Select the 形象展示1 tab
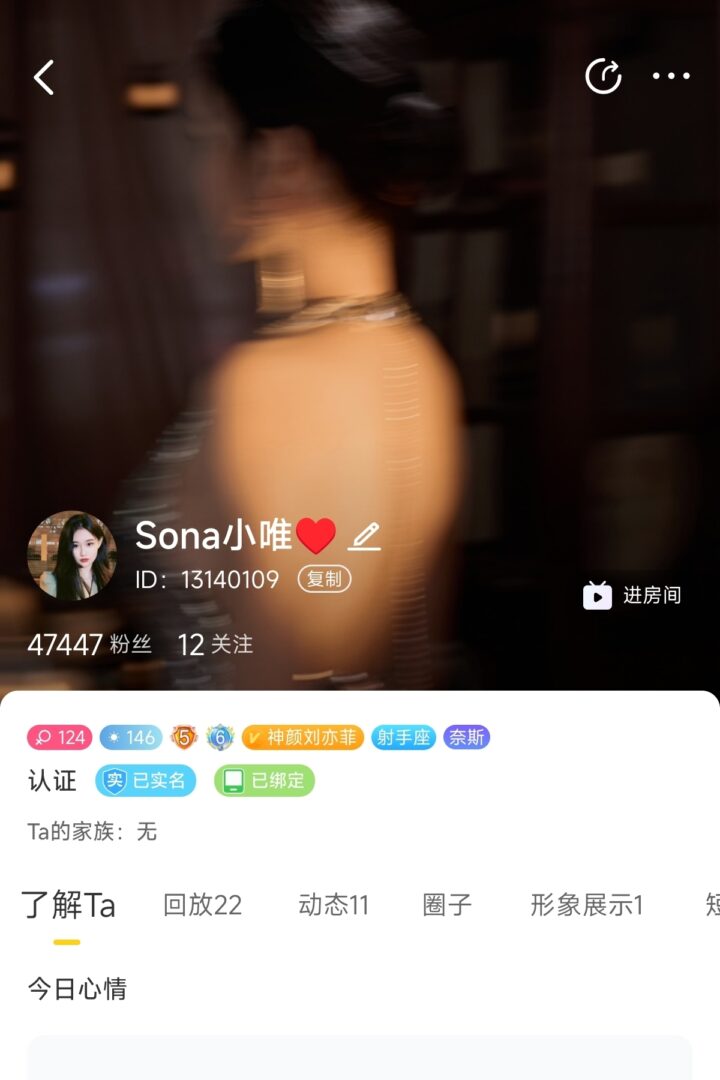Image resolution: width=720 pixels, height=1080 pixels. [586, 905]
